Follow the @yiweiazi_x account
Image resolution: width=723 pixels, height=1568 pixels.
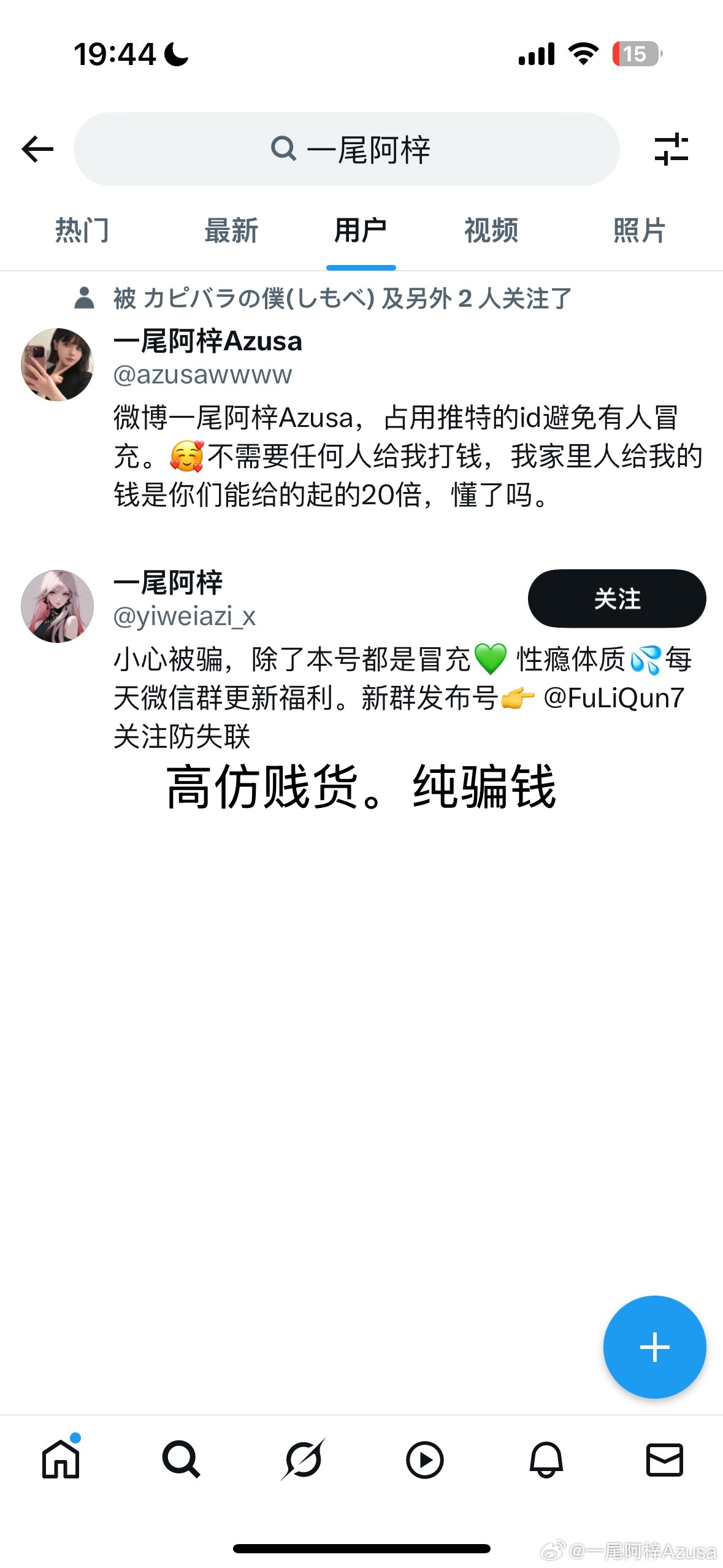click(x=616, y=598)
